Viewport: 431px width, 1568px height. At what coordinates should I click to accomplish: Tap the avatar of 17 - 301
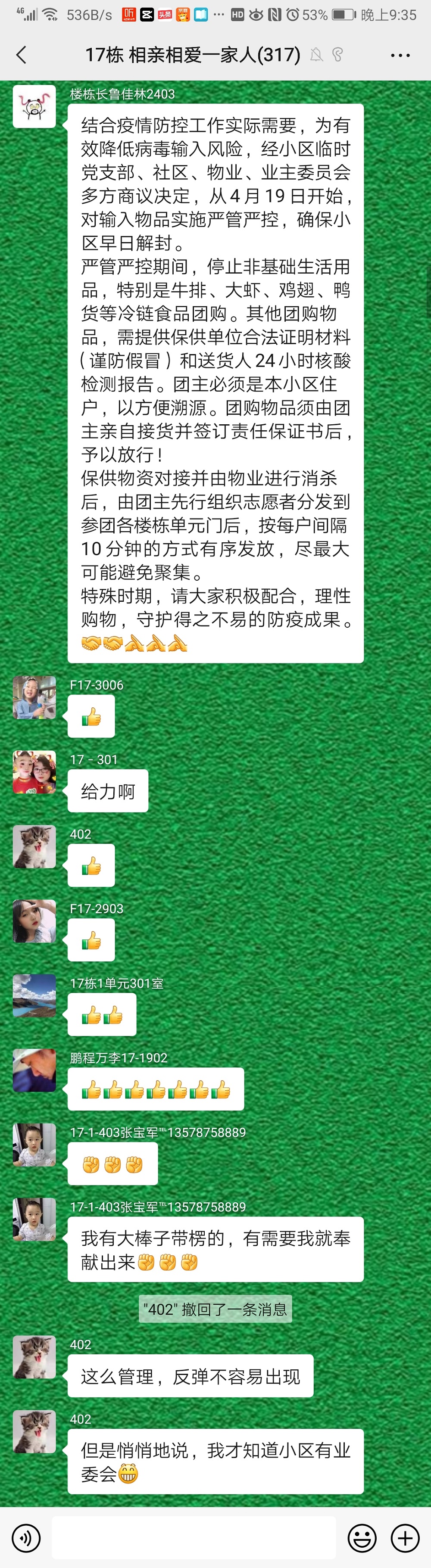(34, 772)
